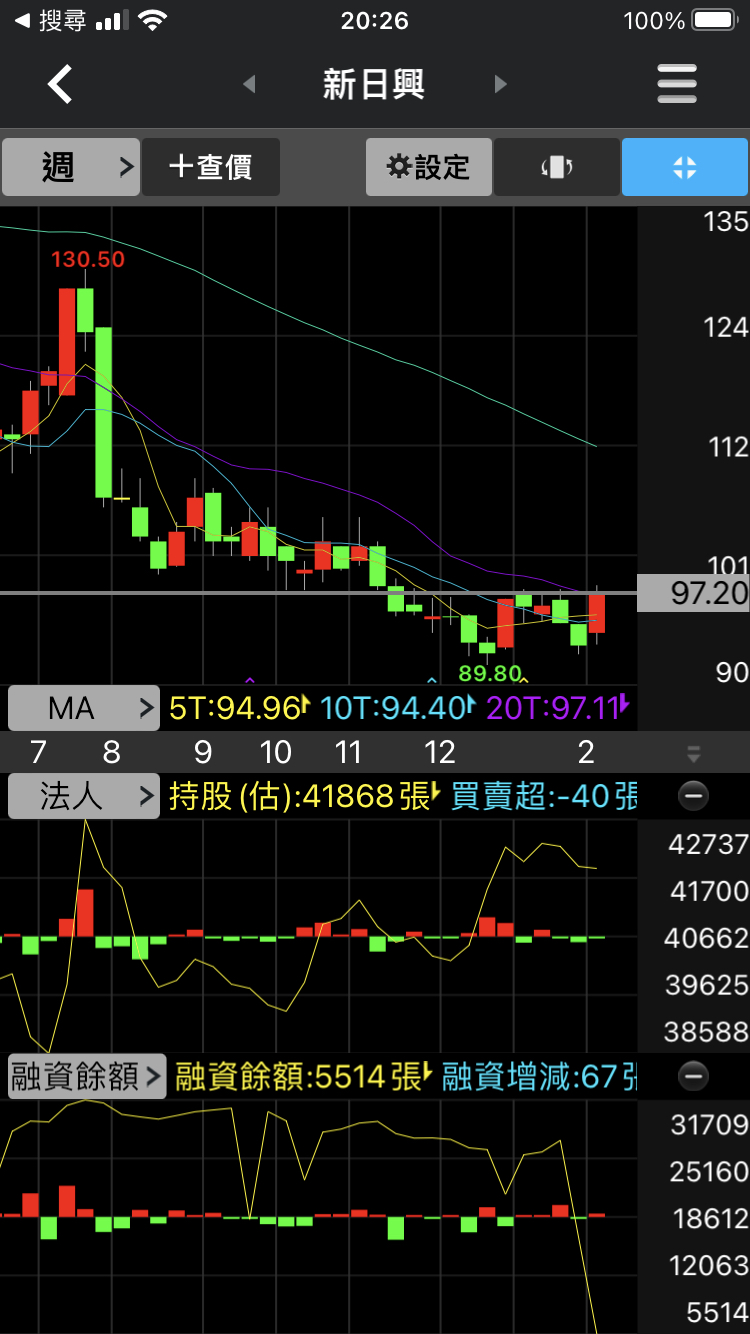
Task: Rotate the chart to landscape
Action: 557,167
